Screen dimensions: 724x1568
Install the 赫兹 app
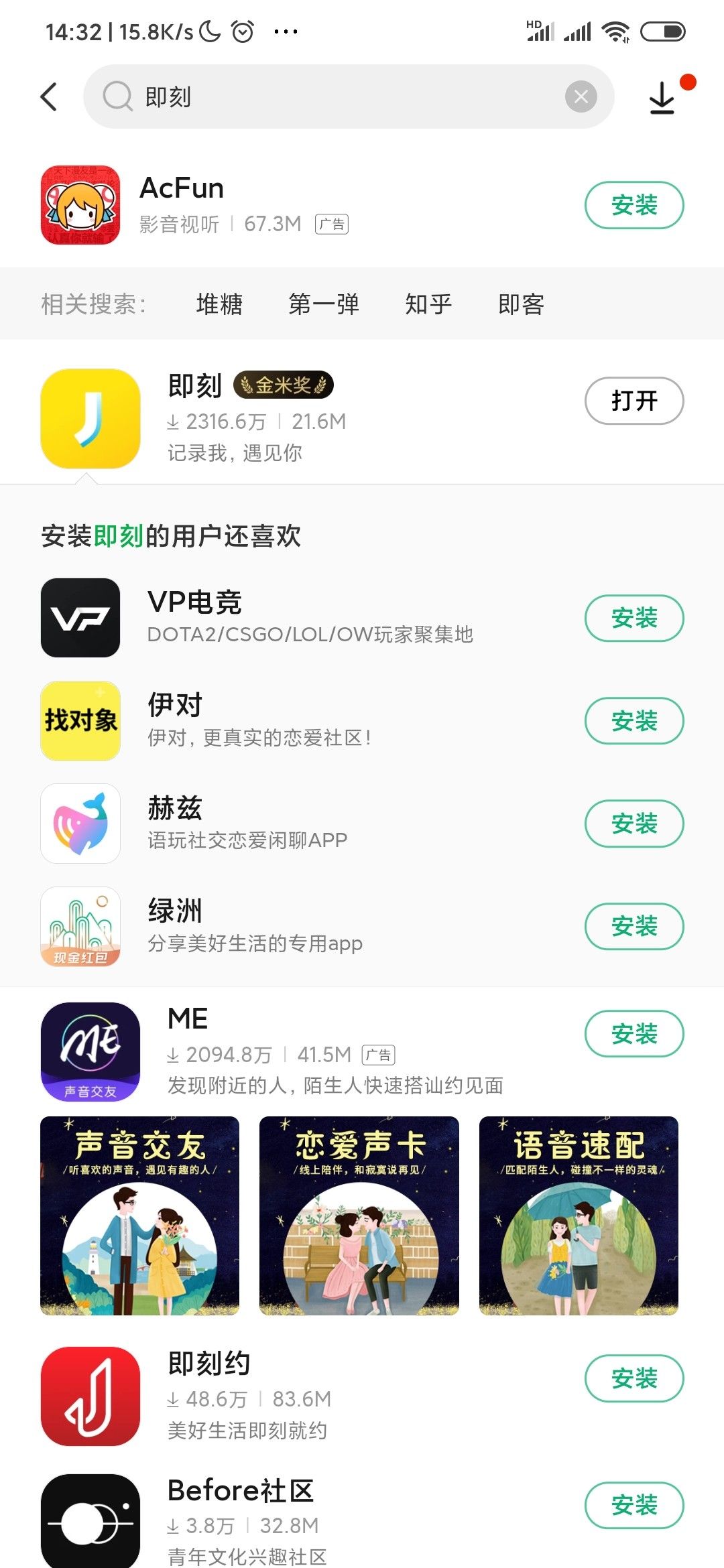(x=634, y=824)
